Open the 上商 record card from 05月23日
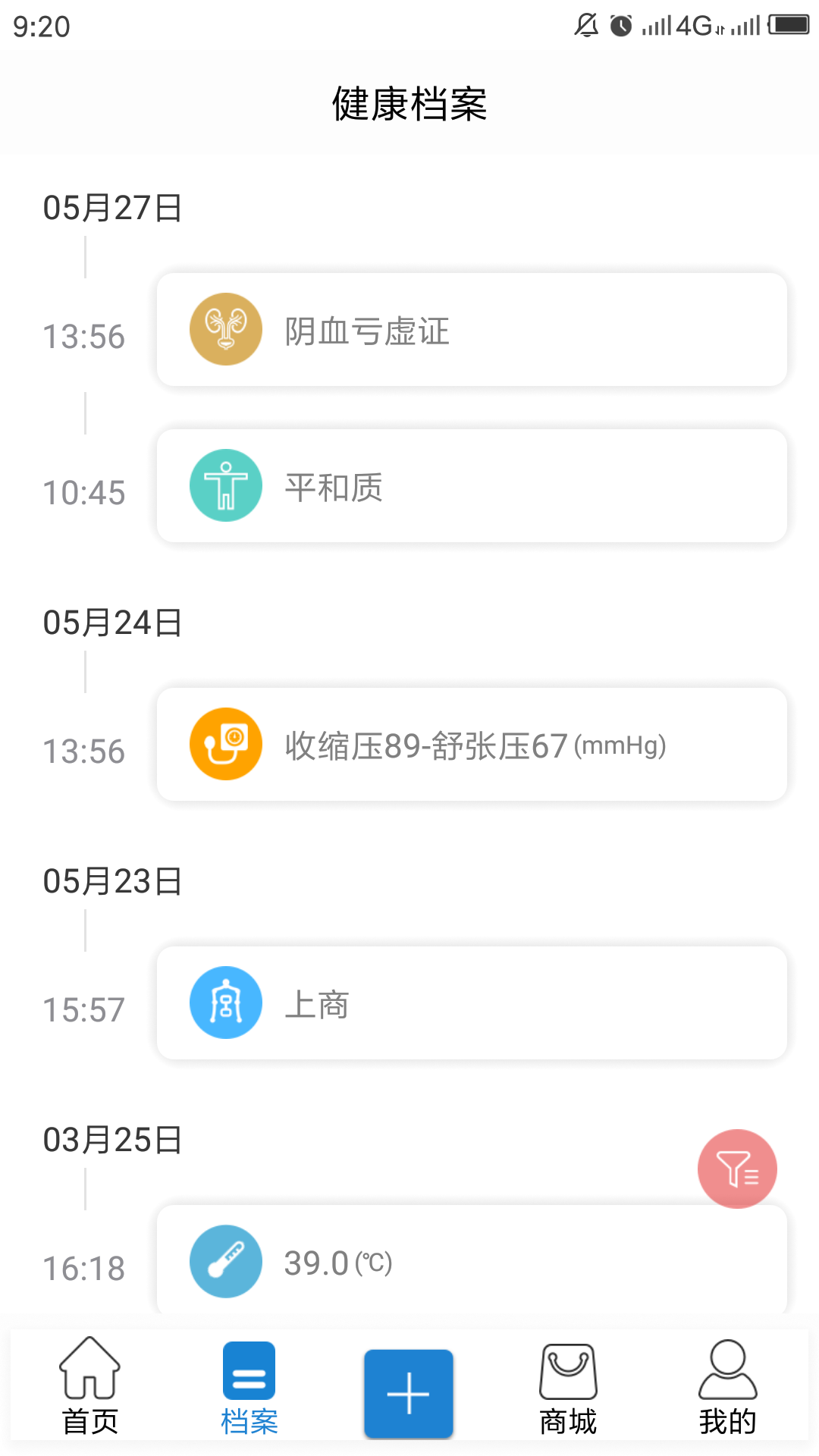819x1456 pixels. (472, 1003)
